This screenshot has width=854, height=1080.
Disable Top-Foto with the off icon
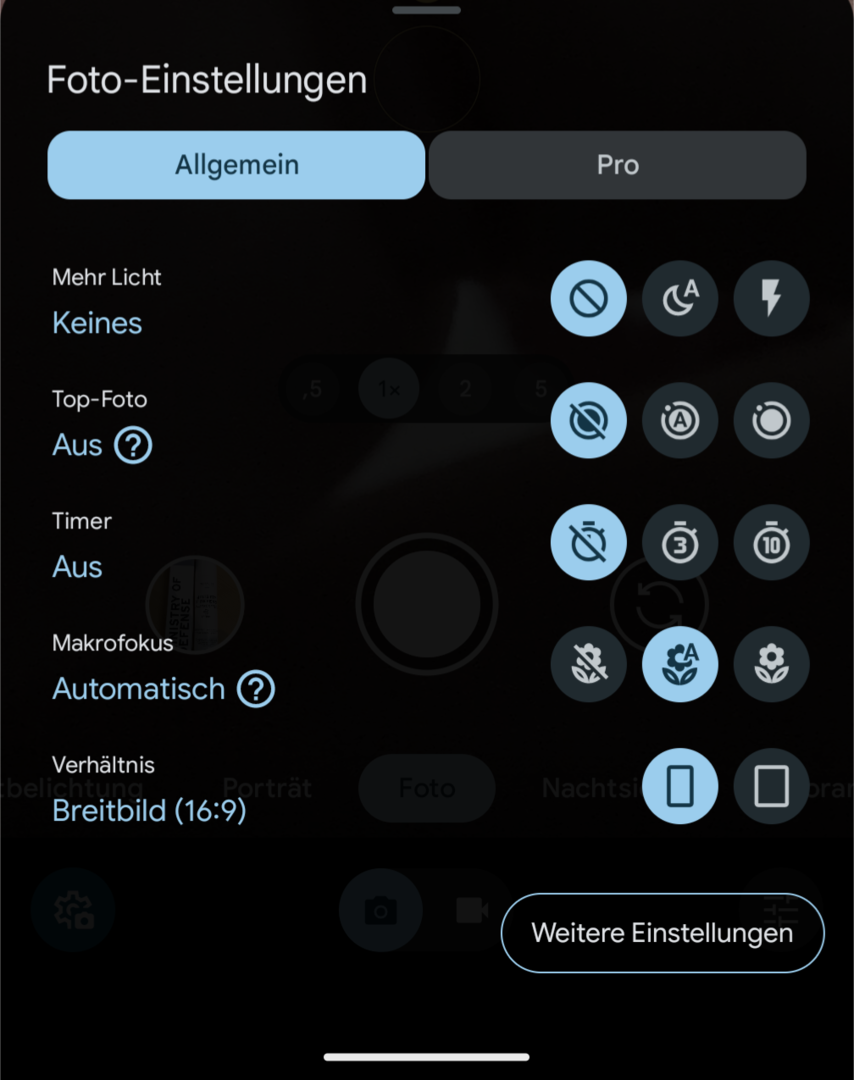(x=588, y=420)
